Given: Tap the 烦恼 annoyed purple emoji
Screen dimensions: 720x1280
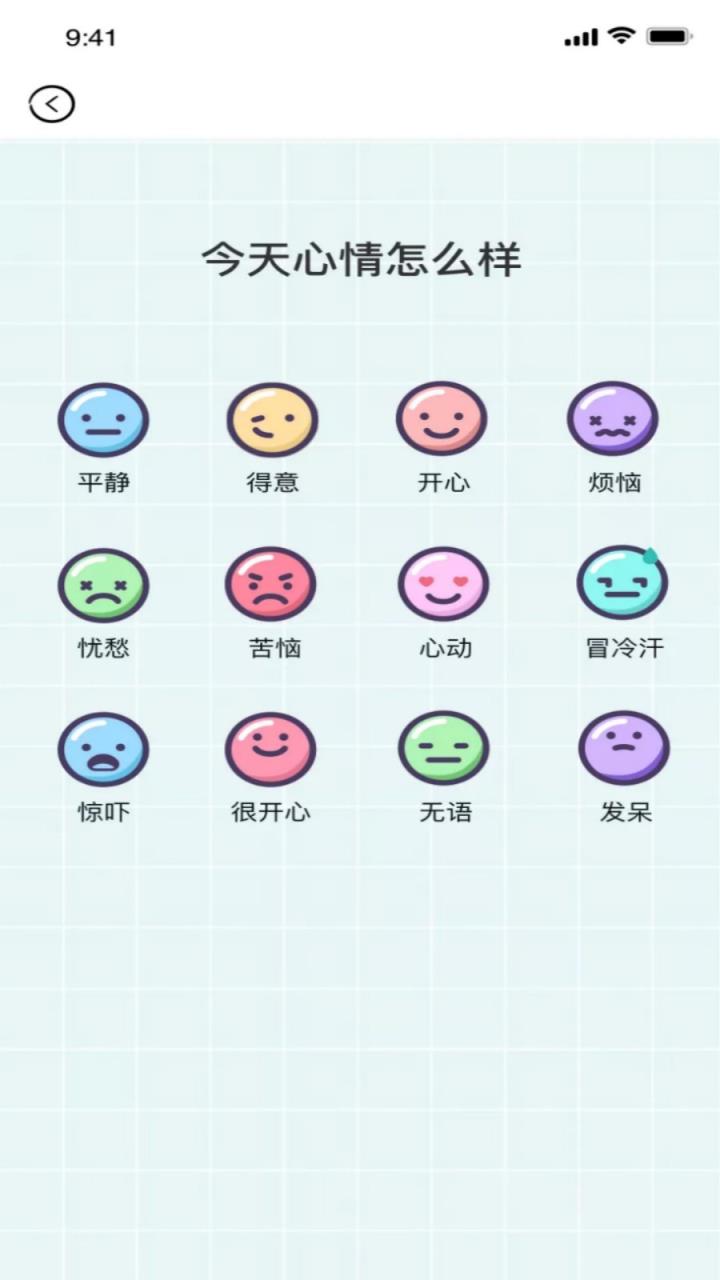Looking at the screenshot, I should [x=613, y=420].
